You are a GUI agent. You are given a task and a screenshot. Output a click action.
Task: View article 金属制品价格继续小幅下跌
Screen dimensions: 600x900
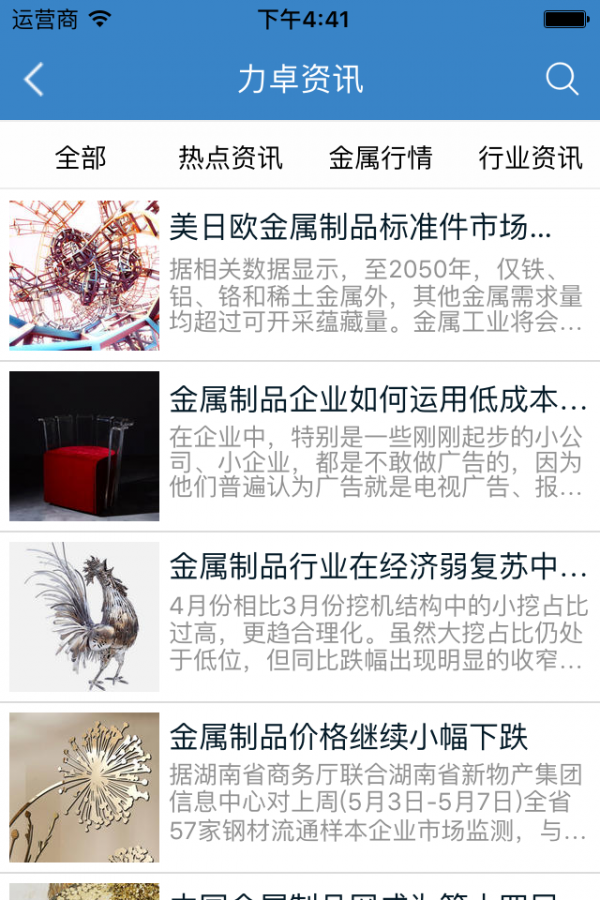348,739
